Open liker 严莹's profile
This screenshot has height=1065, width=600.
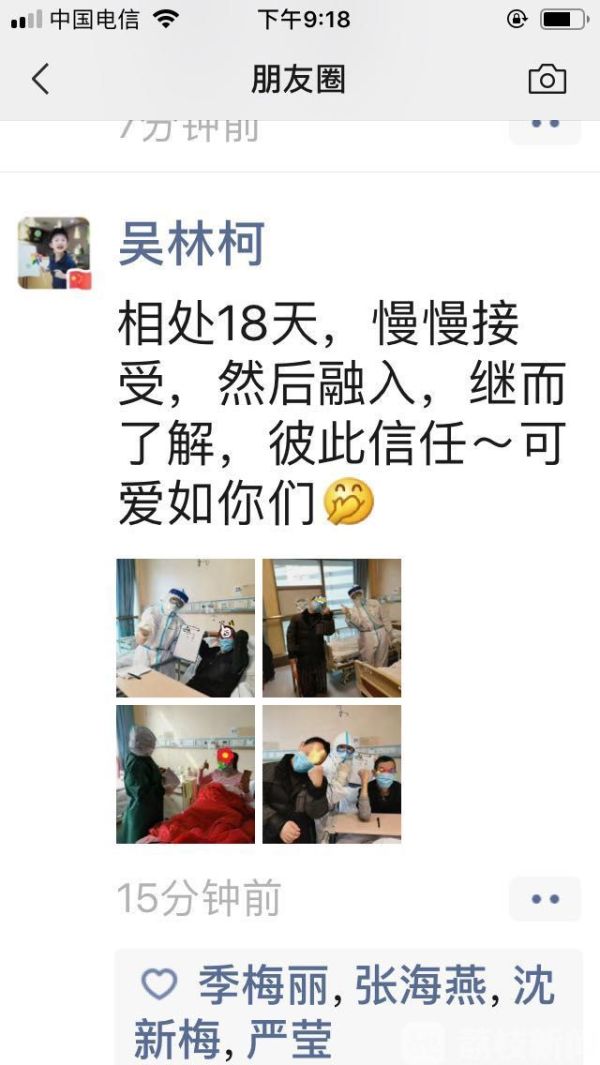(292, 1040)
